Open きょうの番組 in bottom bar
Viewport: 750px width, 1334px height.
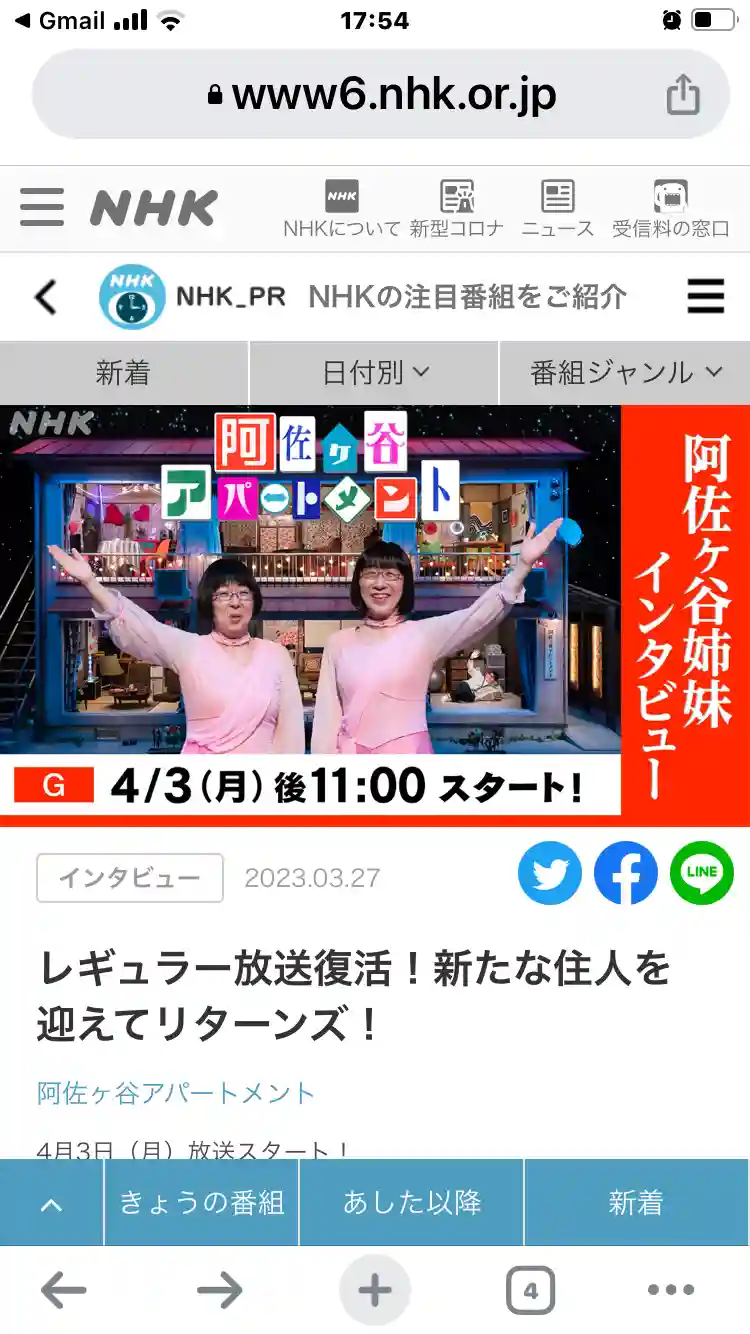point(201,1203)
